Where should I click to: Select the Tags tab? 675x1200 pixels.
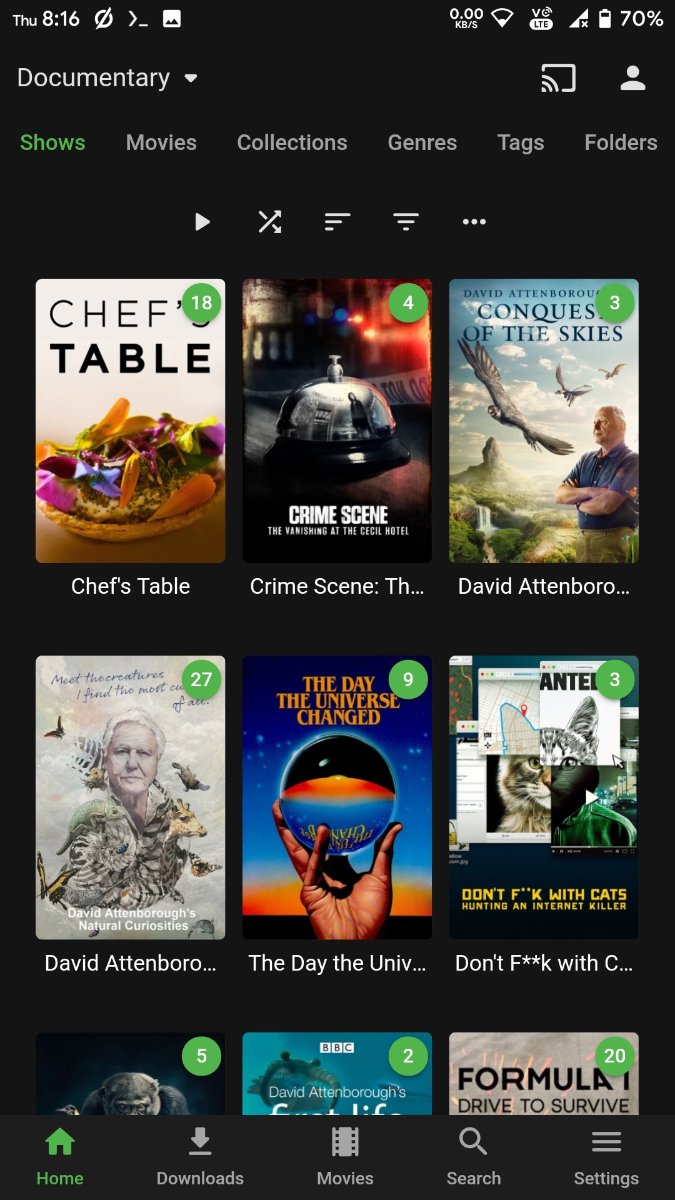[521, 142]
